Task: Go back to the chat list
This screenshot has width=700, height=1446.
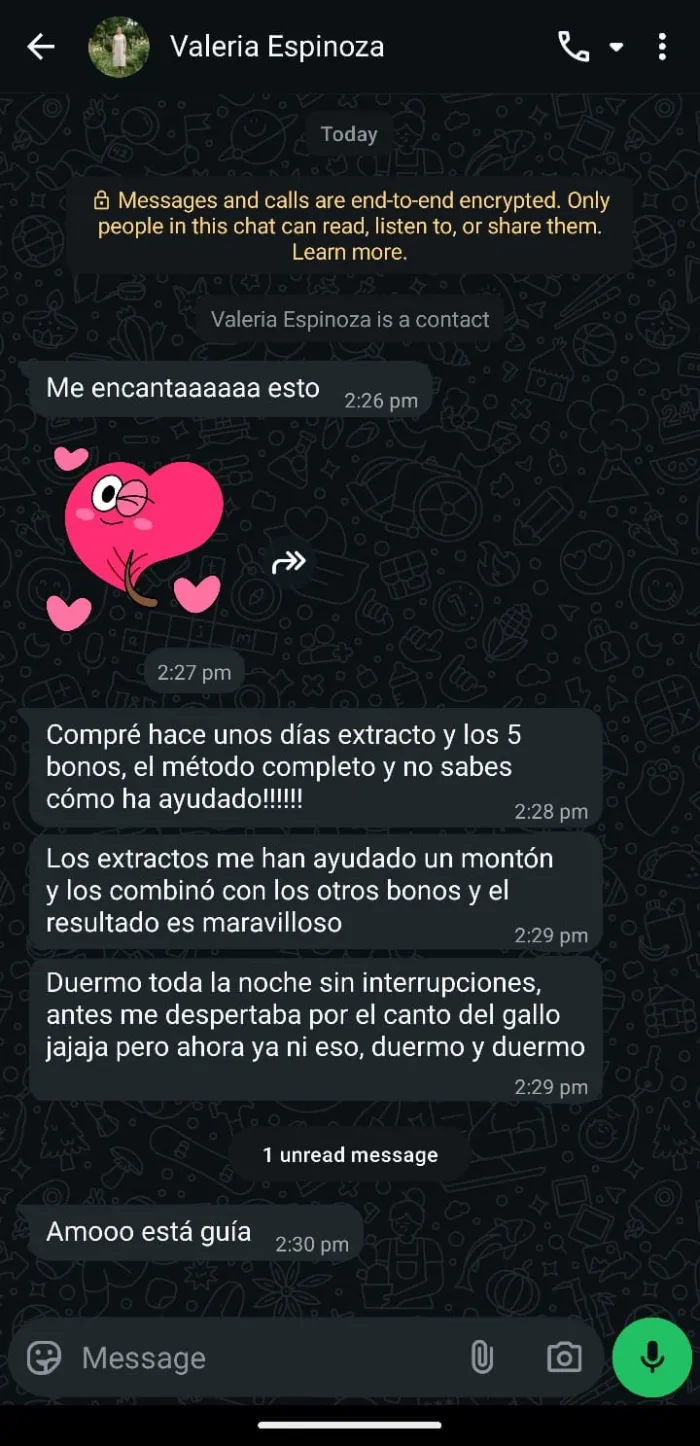Action: tap(40, 47)
